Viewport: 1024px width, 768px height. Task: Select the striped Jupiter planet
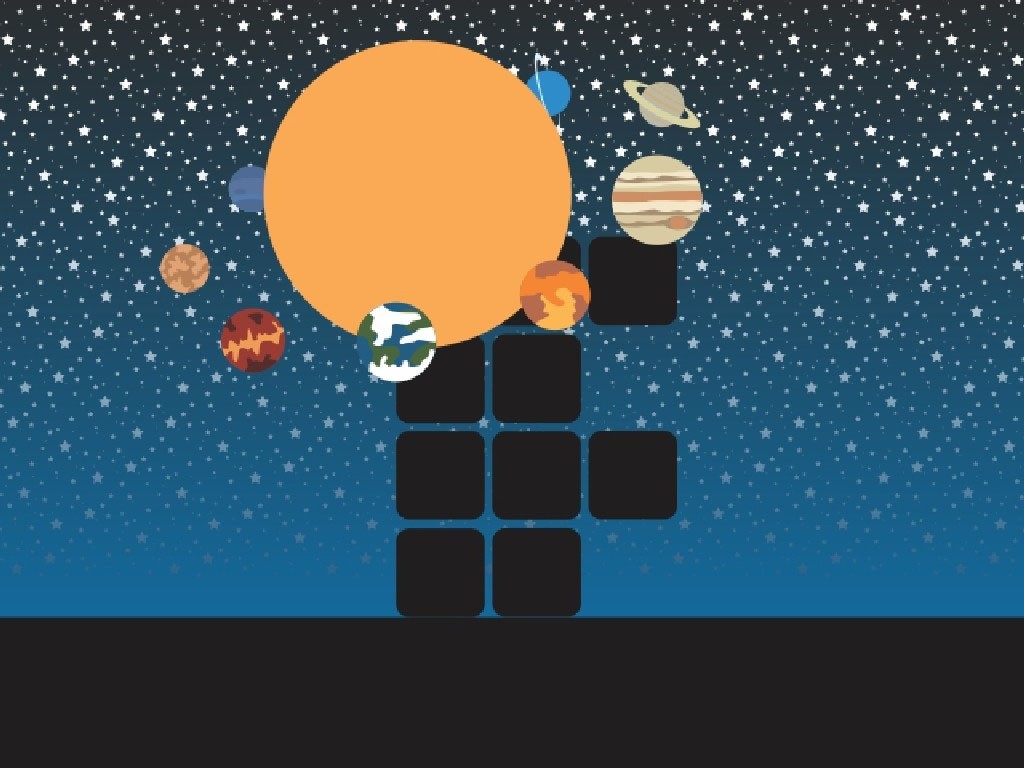657,199
